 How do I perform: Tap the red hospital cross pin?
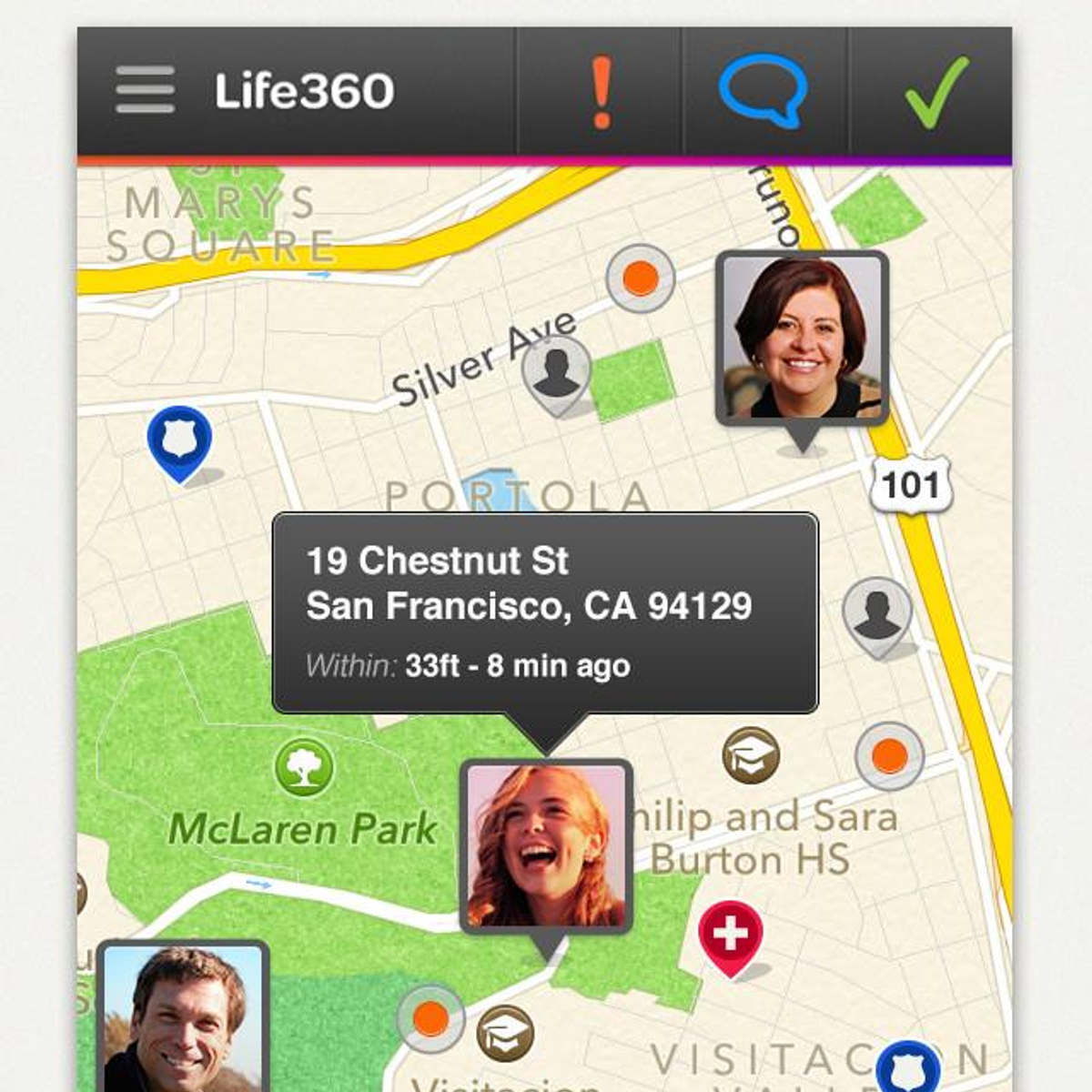pyautogui.click(x=731, y=935)
